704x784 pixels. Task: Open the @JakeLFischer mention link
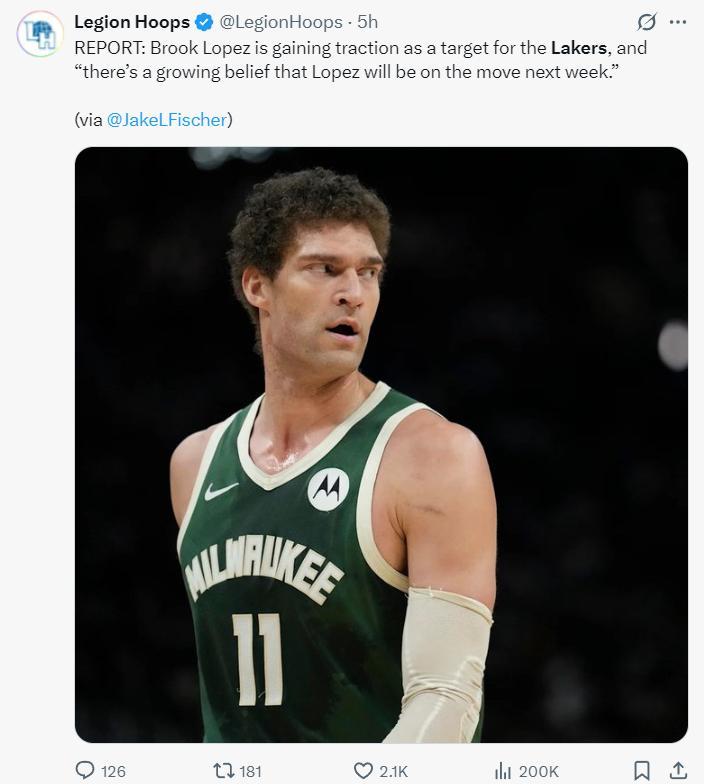[x=166, y=120]
